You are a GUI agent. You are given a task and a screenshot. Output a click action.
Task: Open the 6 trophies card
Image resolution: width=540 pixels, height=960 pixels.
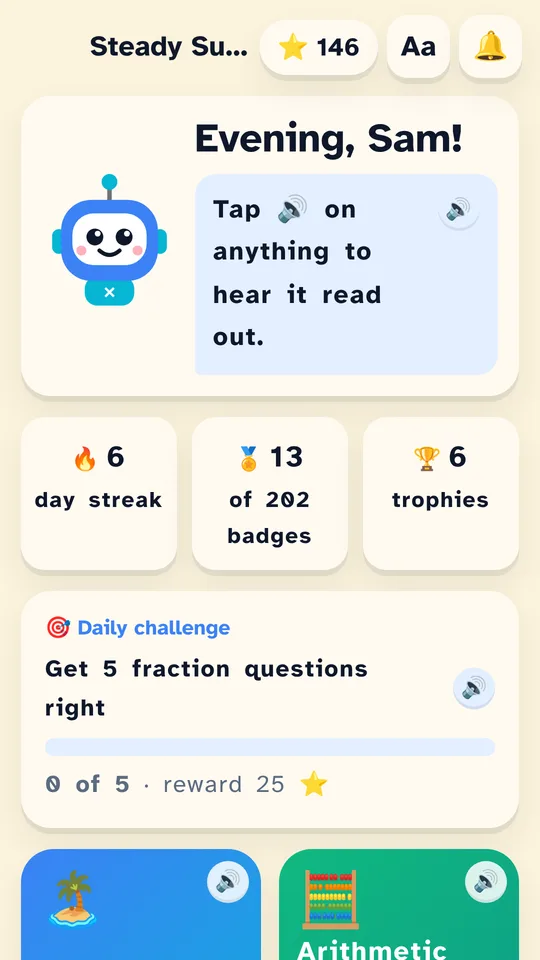pos(441,494)
